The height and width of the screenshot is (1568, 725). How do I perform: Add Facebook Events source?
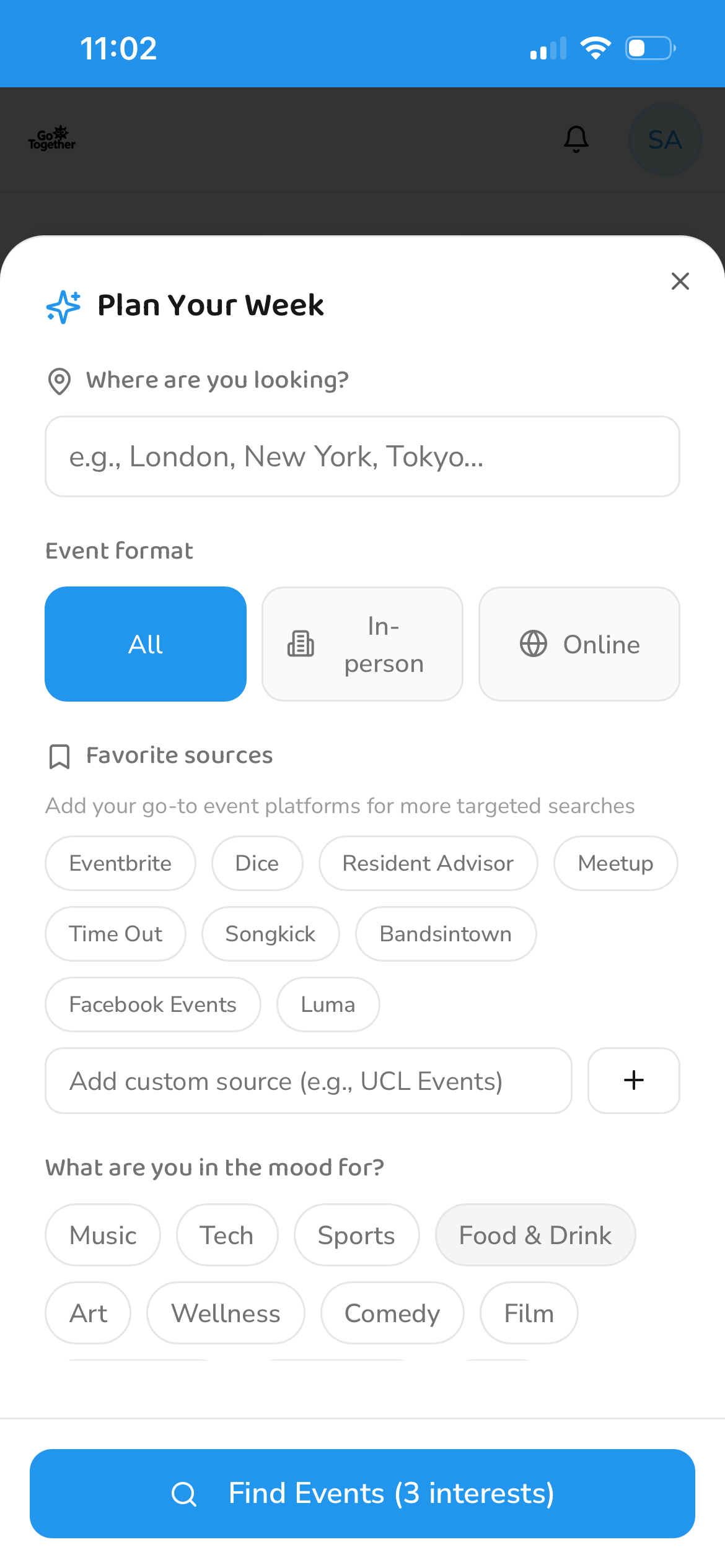coord(152,1004)
